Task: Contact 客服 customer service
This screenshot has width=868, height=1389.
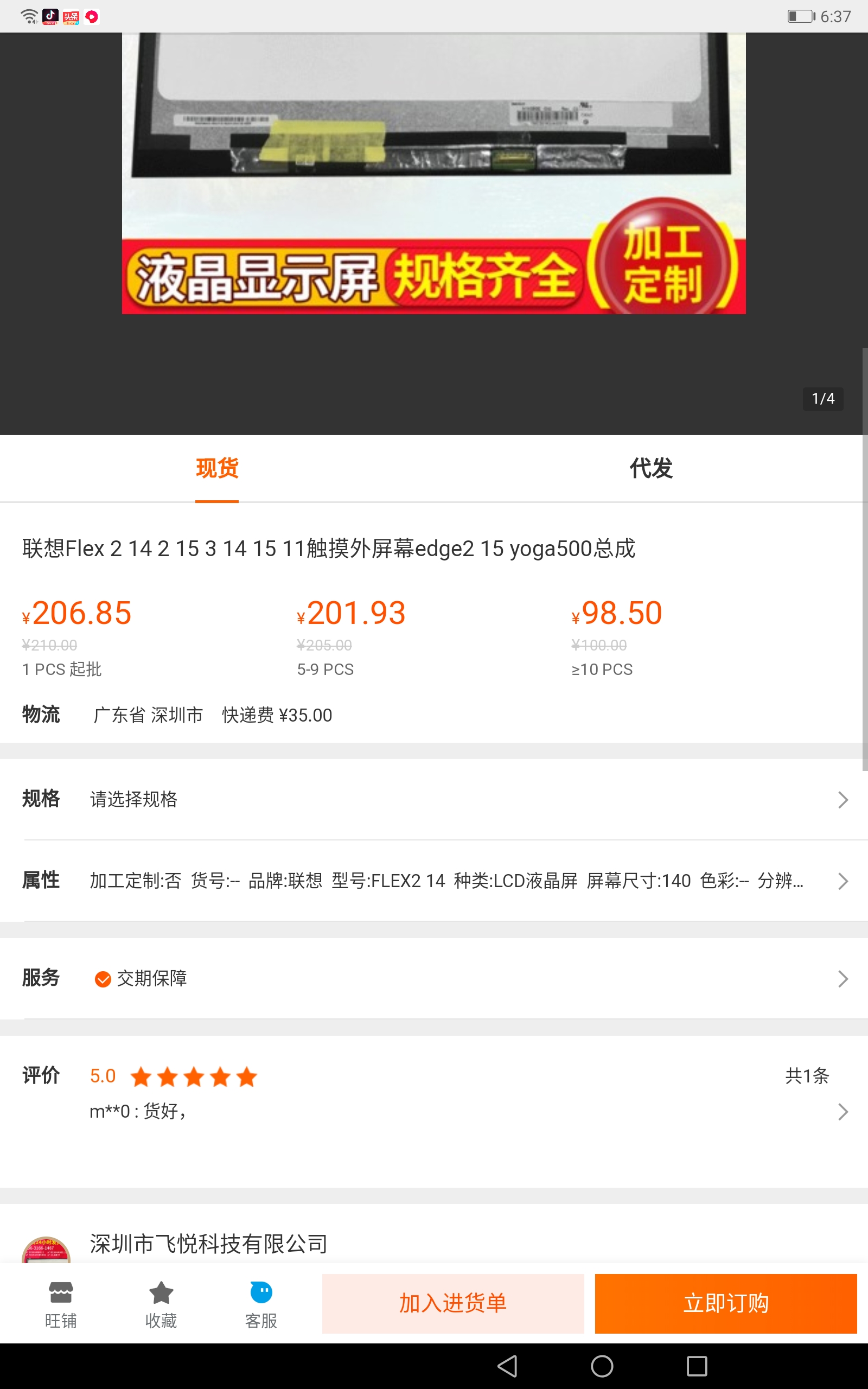Action: (261, 1304)
